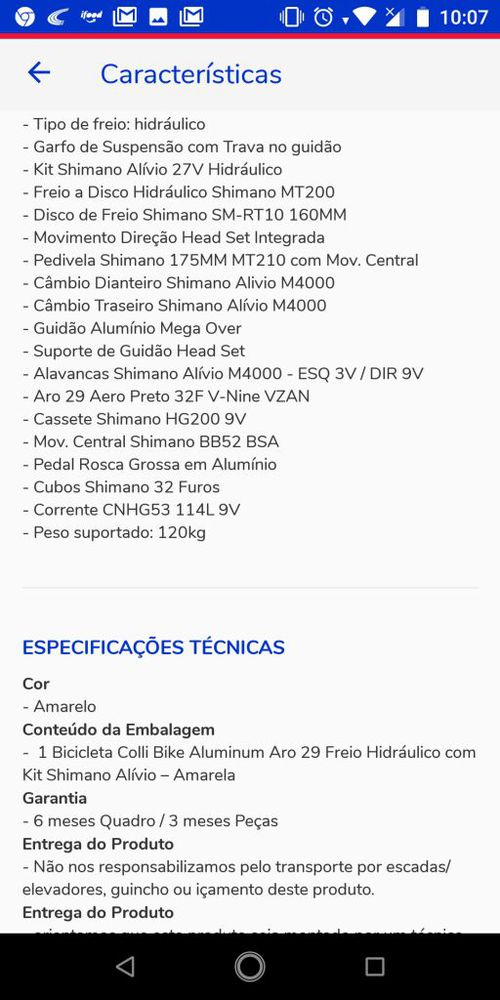Go back from Características page
Image resolution: width=500 pixels, height=1000 pixels.
[38, 73]
